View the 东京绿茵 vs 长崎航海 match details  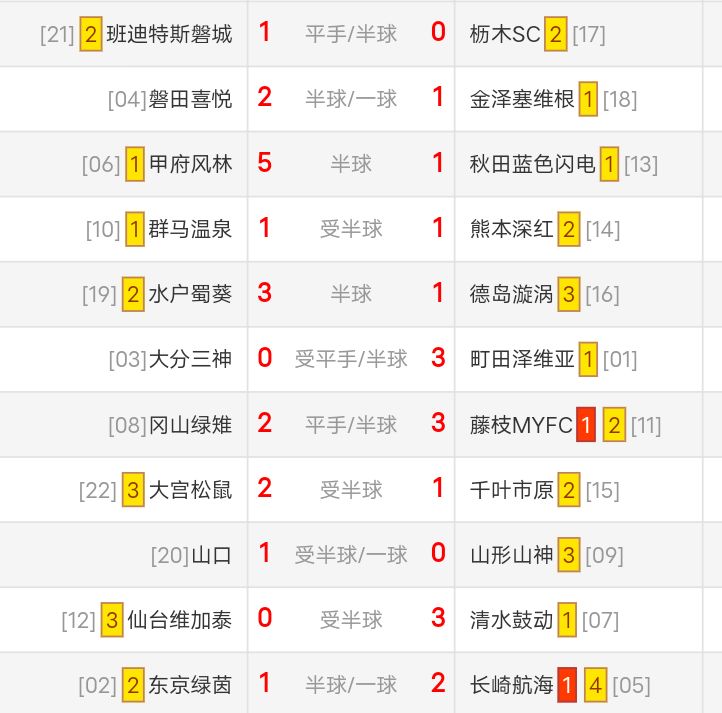click(351, 685)
